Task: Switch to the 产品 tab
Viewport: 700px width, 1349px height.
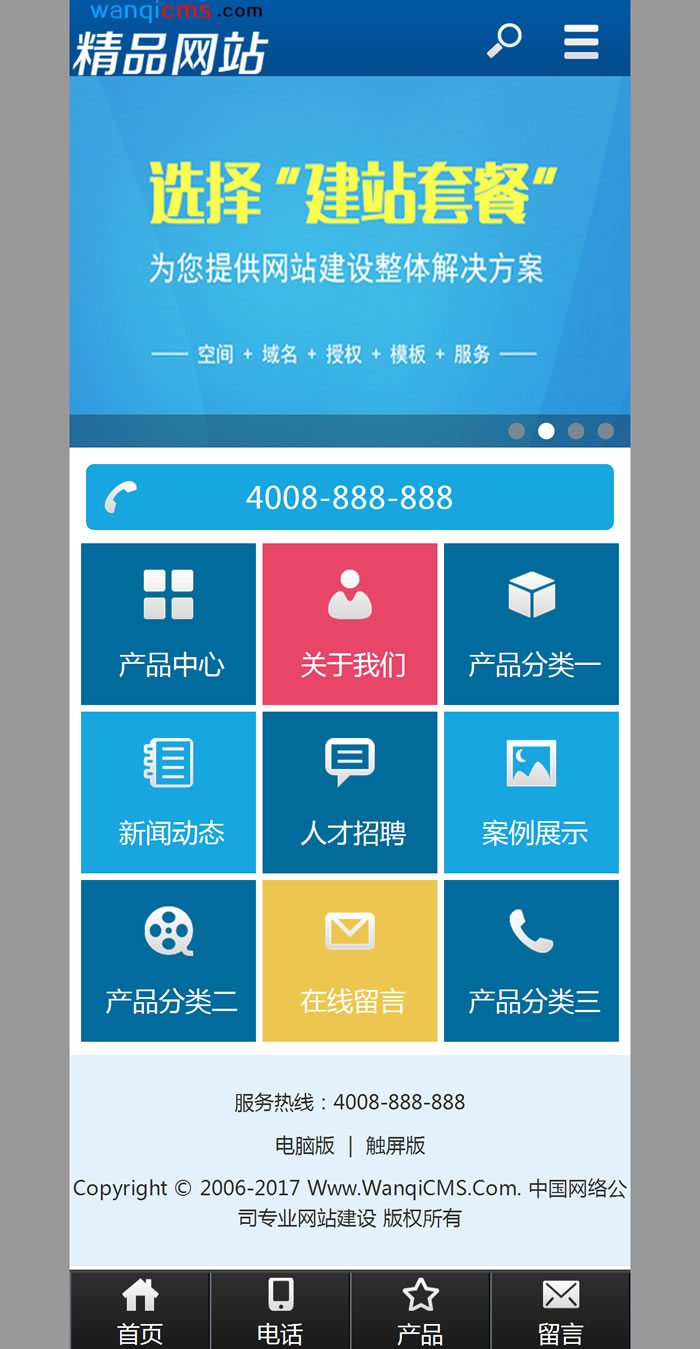Action: 420,1311
